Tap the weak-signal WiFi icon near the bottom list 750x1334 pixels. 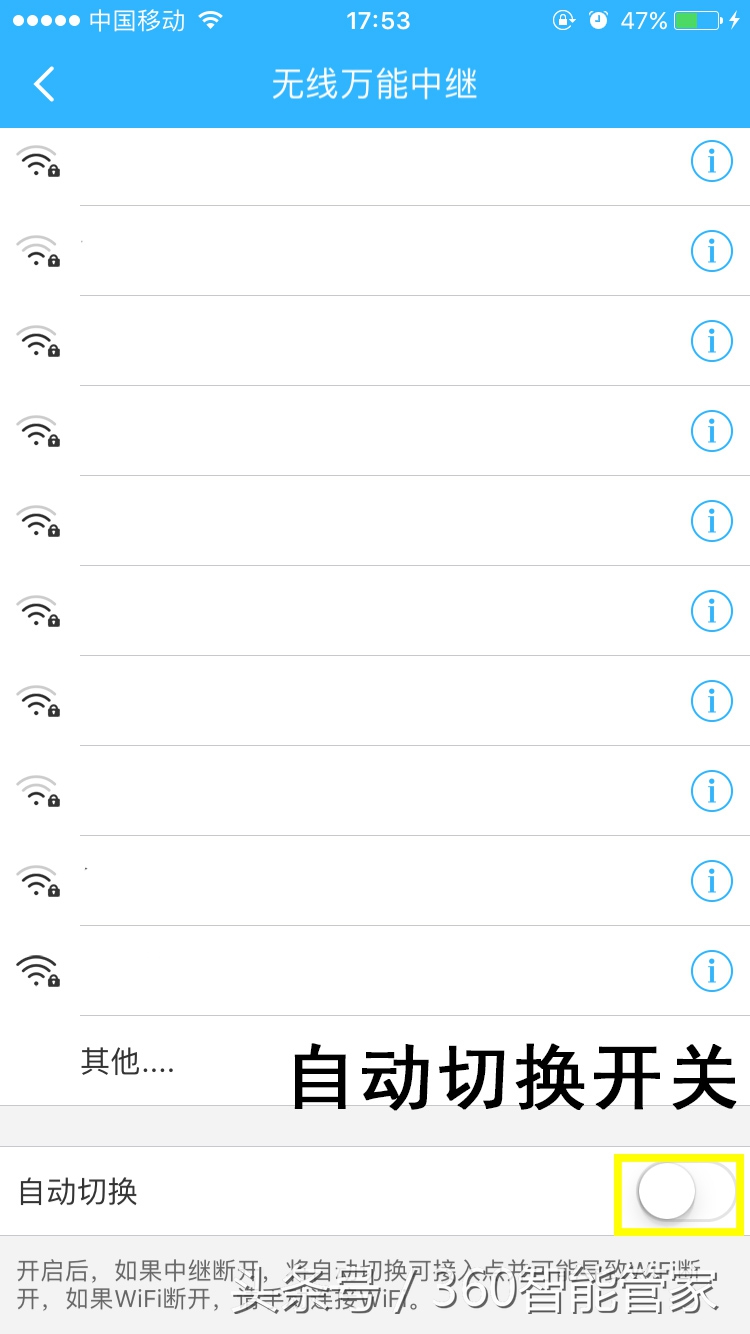tap(37, 791)
